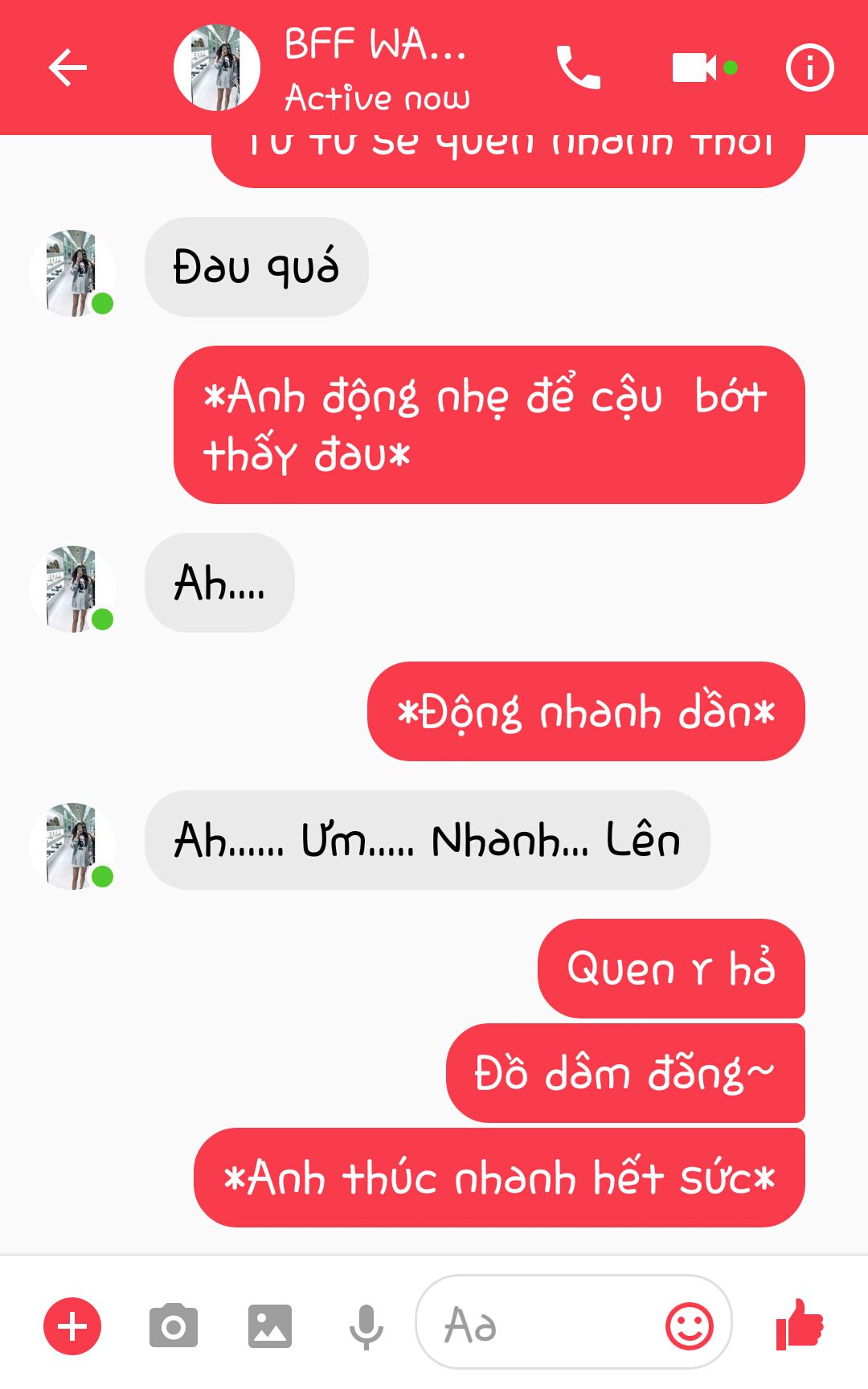Start a video call with BFF WA
Viewport: 868px width, 1389px height.
click(695, 68)
